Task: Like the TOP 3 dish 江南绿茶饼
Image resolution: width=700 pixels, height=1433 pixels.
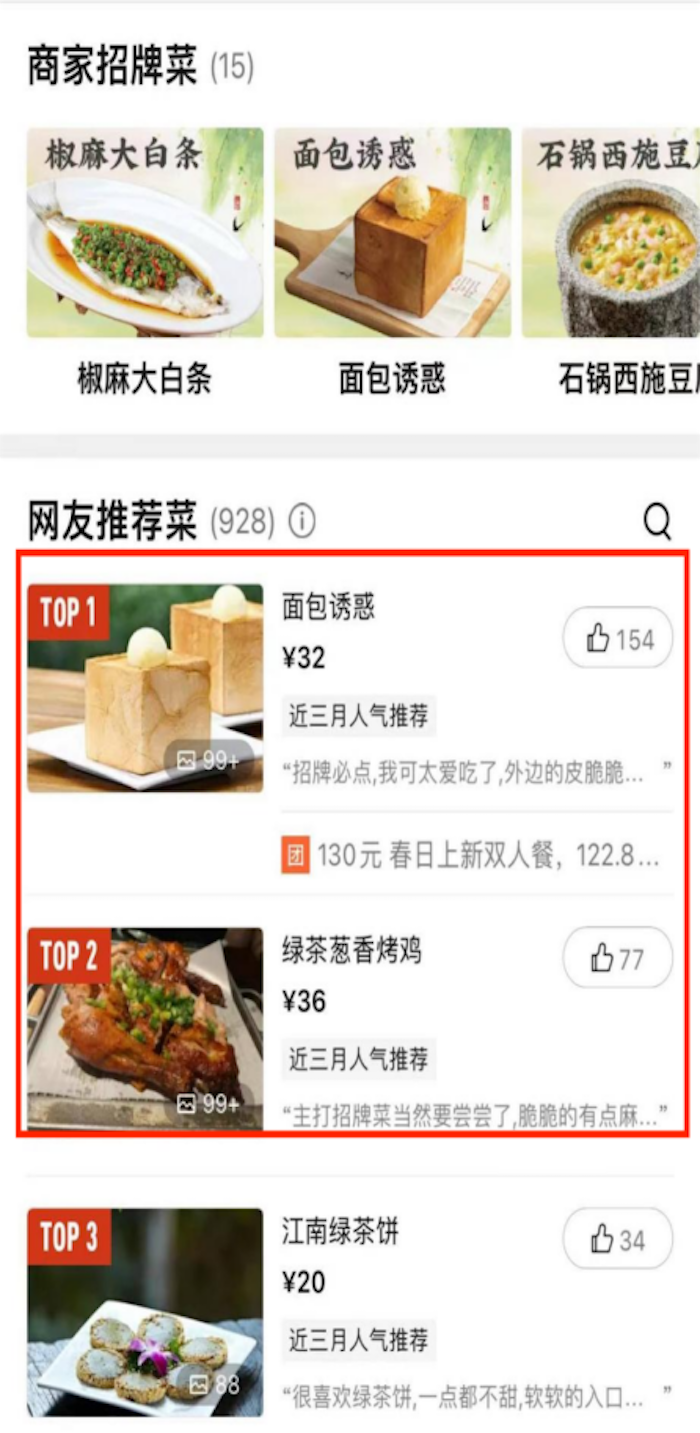Action: (x=618, y=1240)
